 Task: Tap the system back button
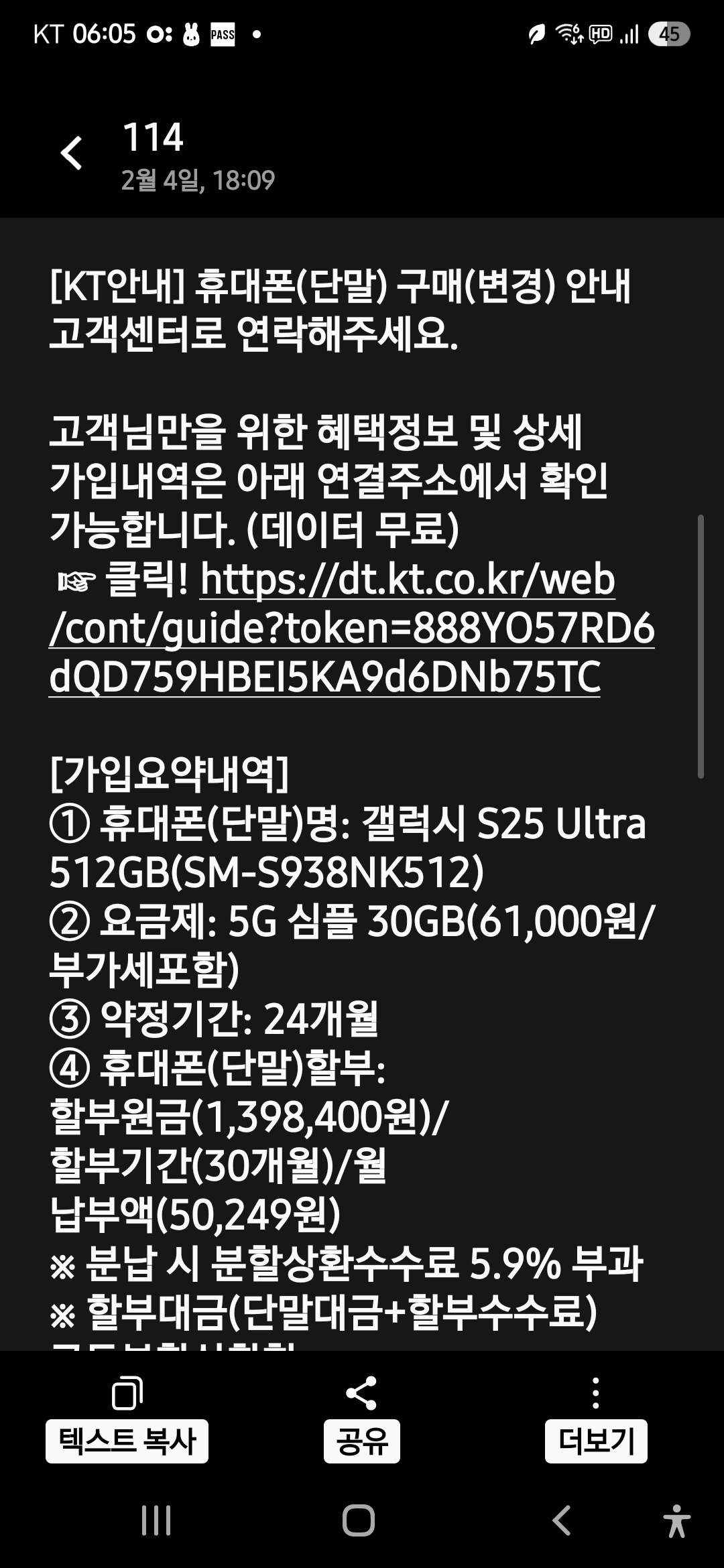562,1520
